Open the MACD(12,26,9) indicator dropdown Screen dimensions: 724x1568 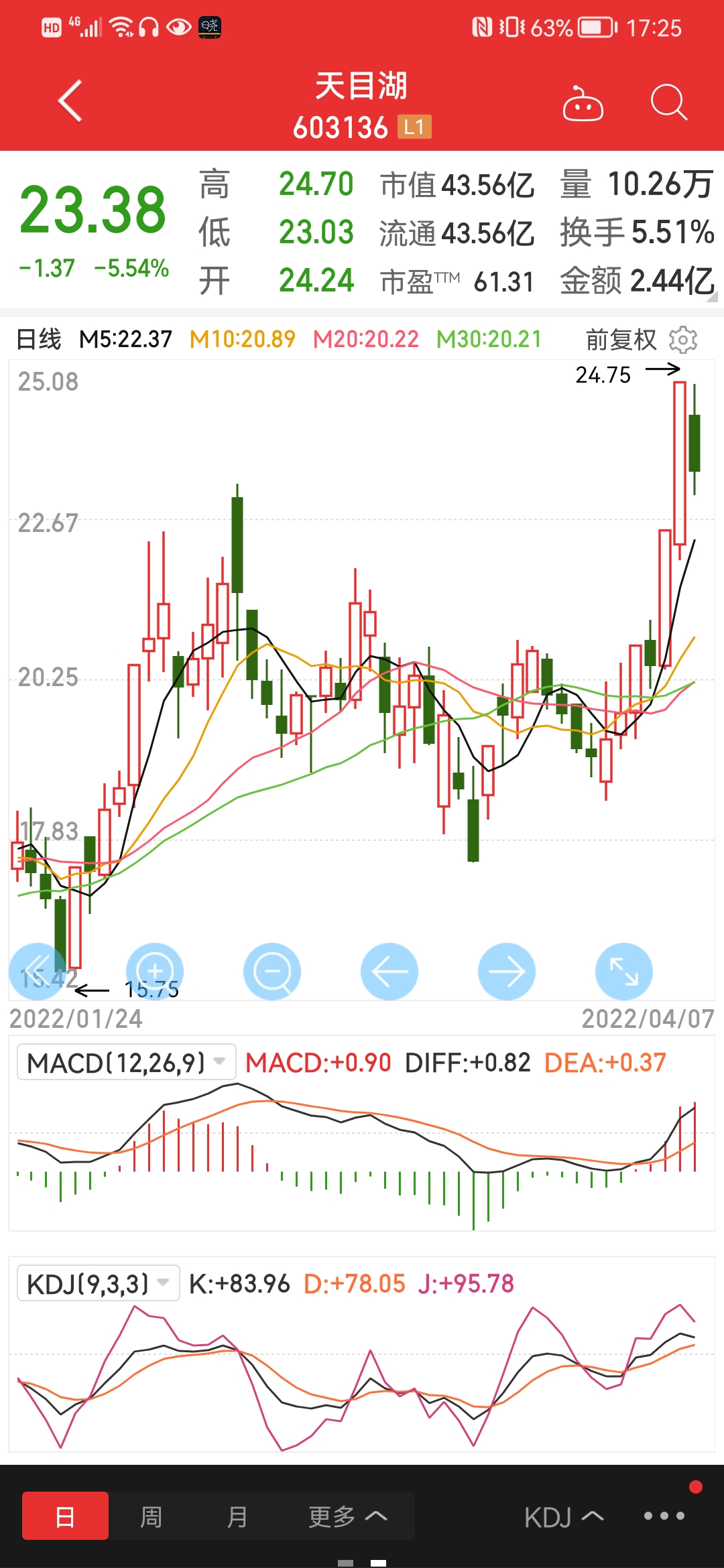tap(127, 1062)
